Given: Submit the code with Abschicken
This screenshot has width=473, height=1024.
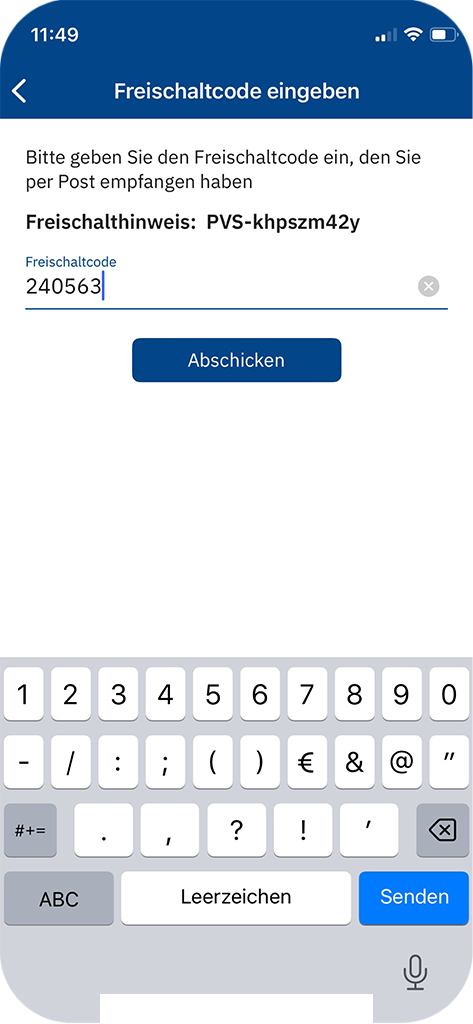Looking at the screenshot, I should pyautogui.click(x=236, y=360).
